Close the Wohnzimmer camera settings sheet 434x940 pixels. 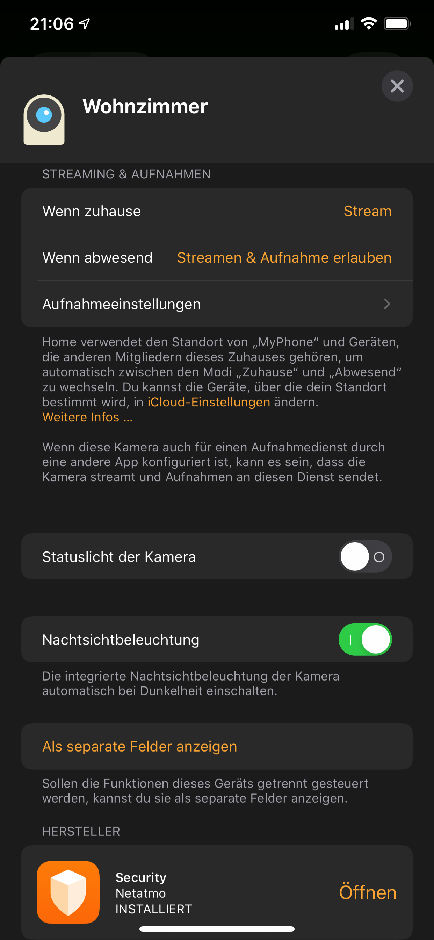click(x=397, y=86)
